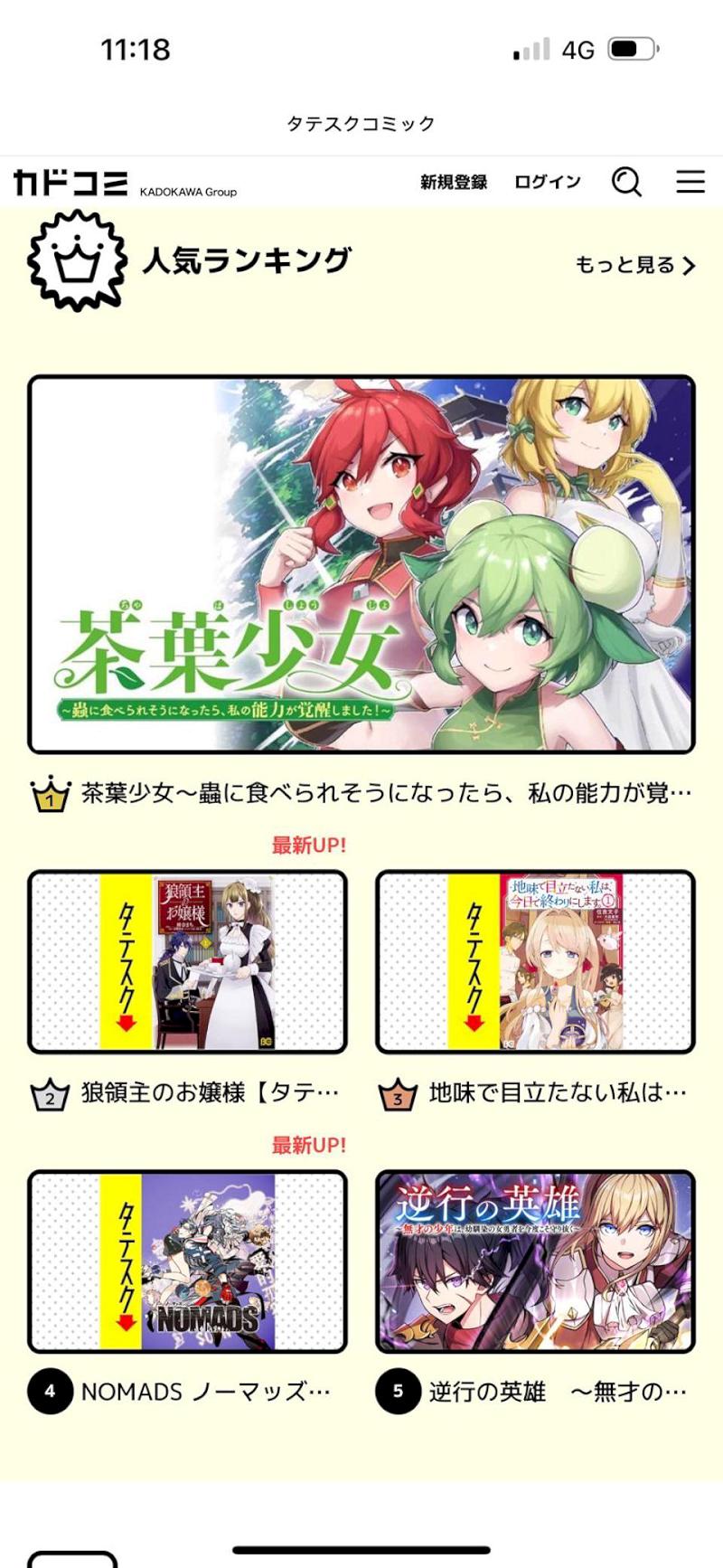
Task: Tap 新規登録 to sign up
Action: (454, 182)
